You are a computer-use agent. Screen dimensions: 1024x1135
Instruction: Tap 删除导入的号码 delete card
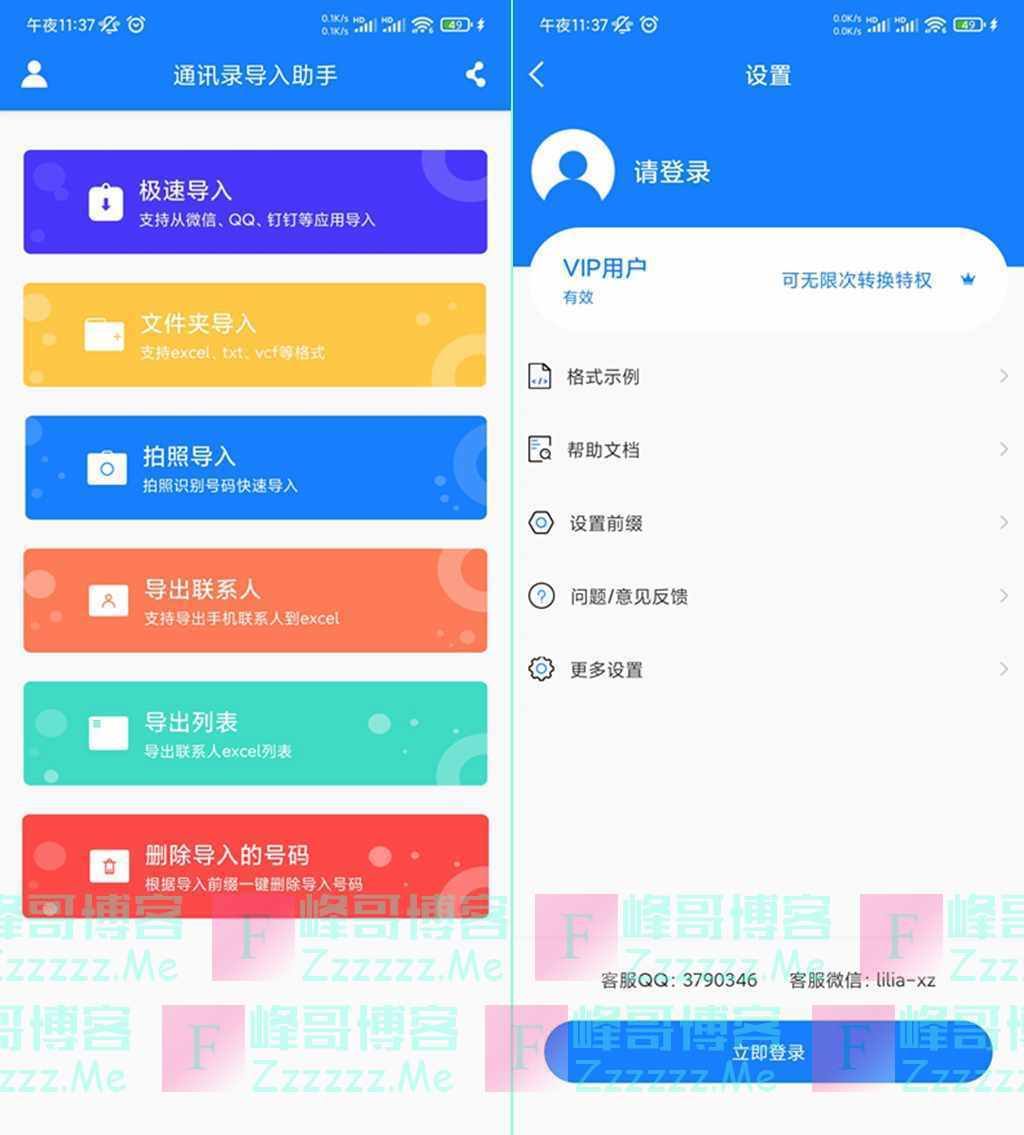(255, 866)
